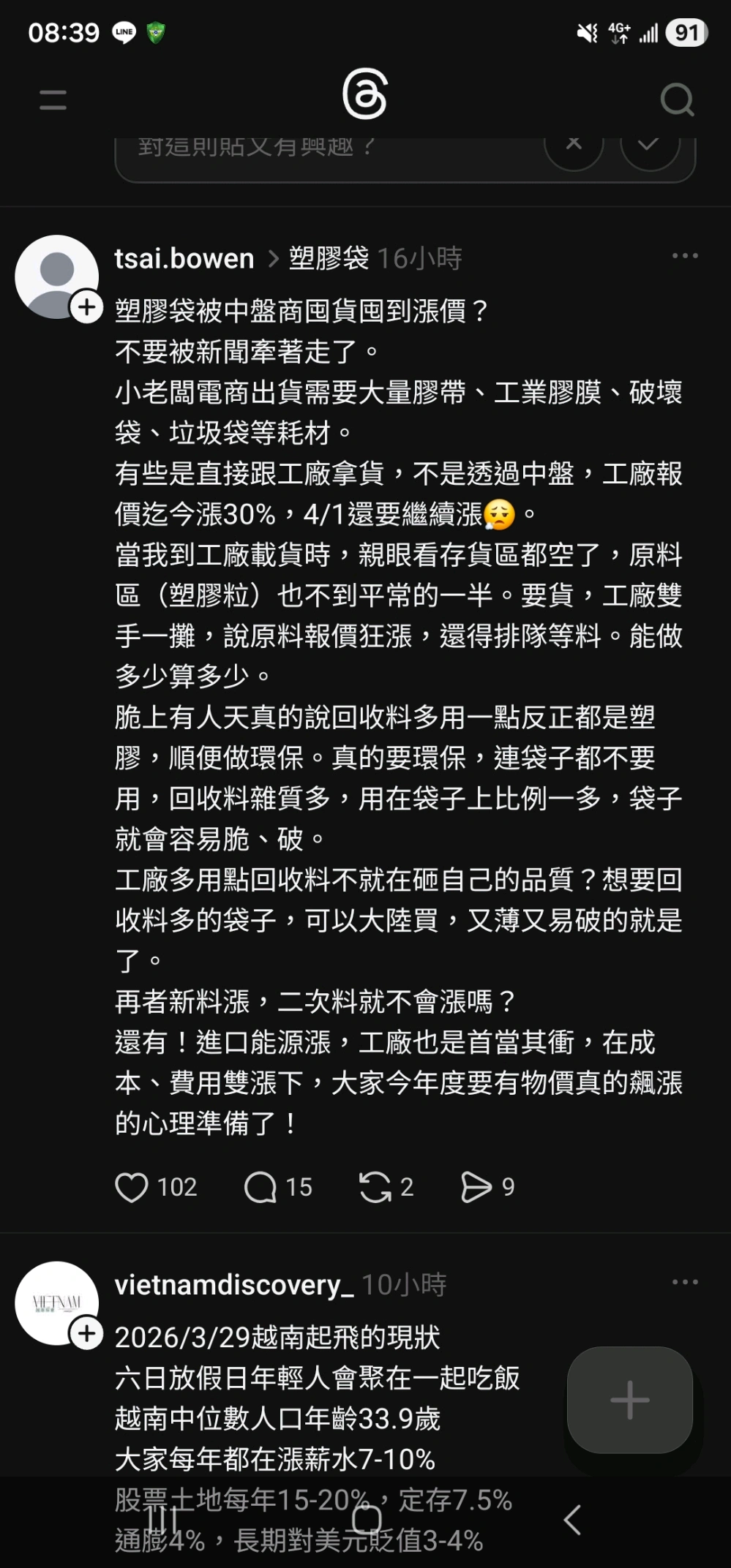Open the hamburger menu
This screenshot has height=1568, width=731.
pos(53,100)
